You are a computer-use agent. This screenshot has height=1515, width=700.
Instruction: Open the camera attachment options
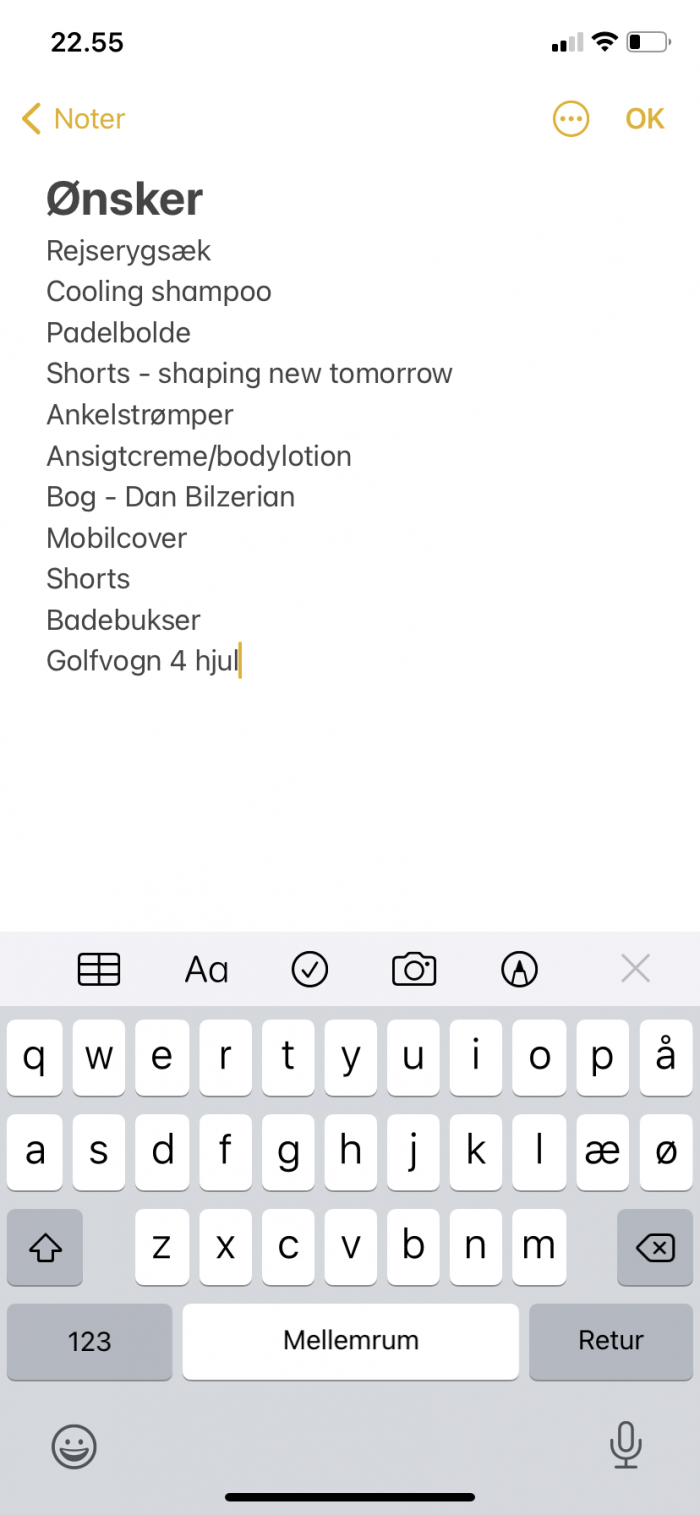click(414, 968)
